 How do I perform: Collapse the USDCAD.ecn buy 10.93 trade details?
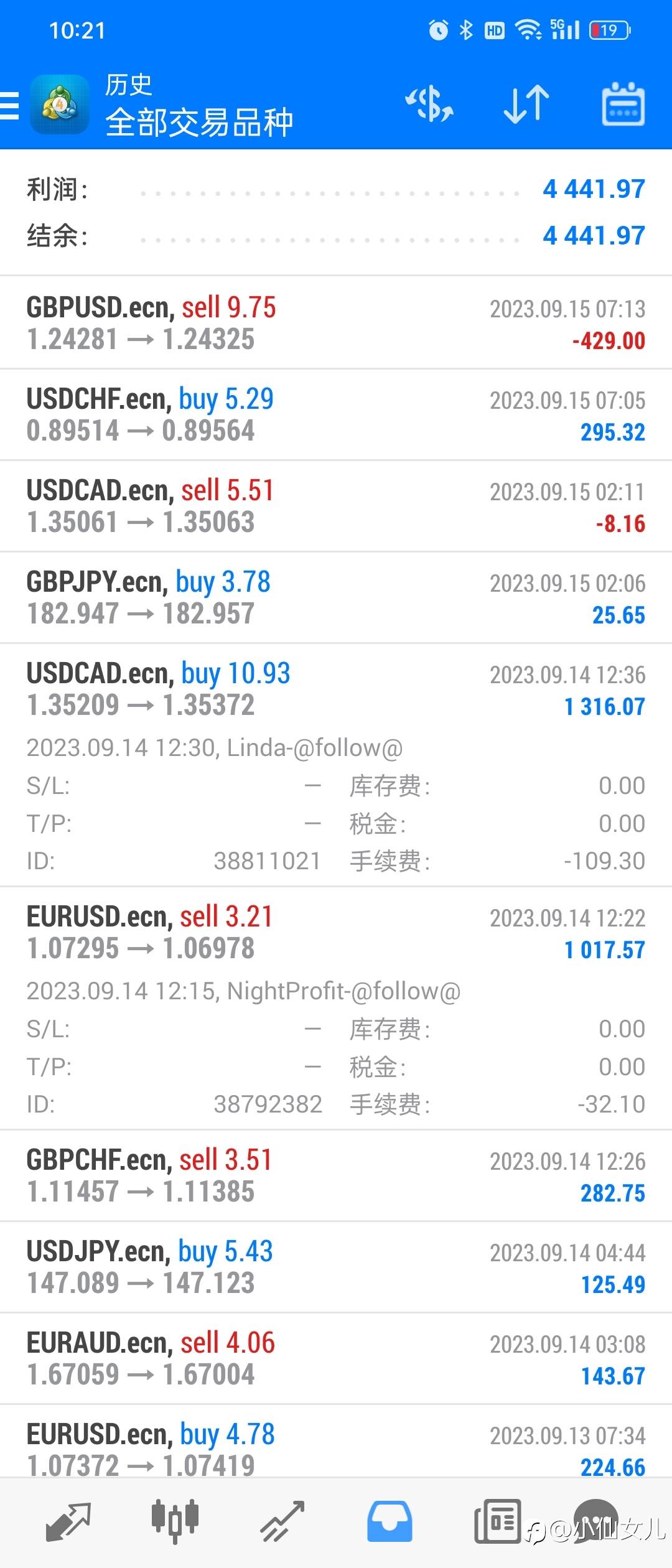336,689
